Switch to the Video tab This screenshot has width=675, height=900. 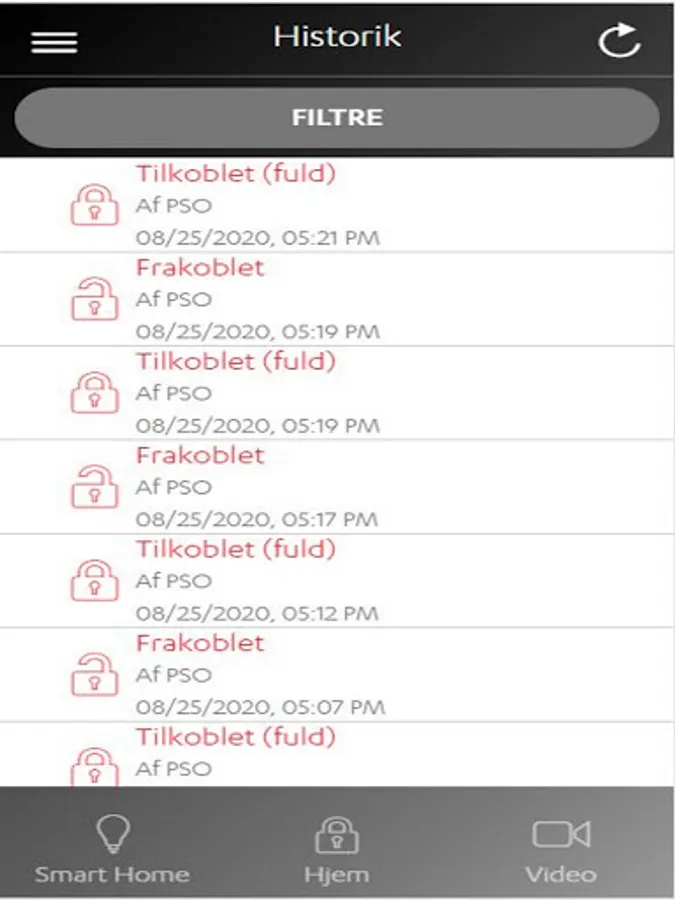pyautogui.click(x=560, y=849)
